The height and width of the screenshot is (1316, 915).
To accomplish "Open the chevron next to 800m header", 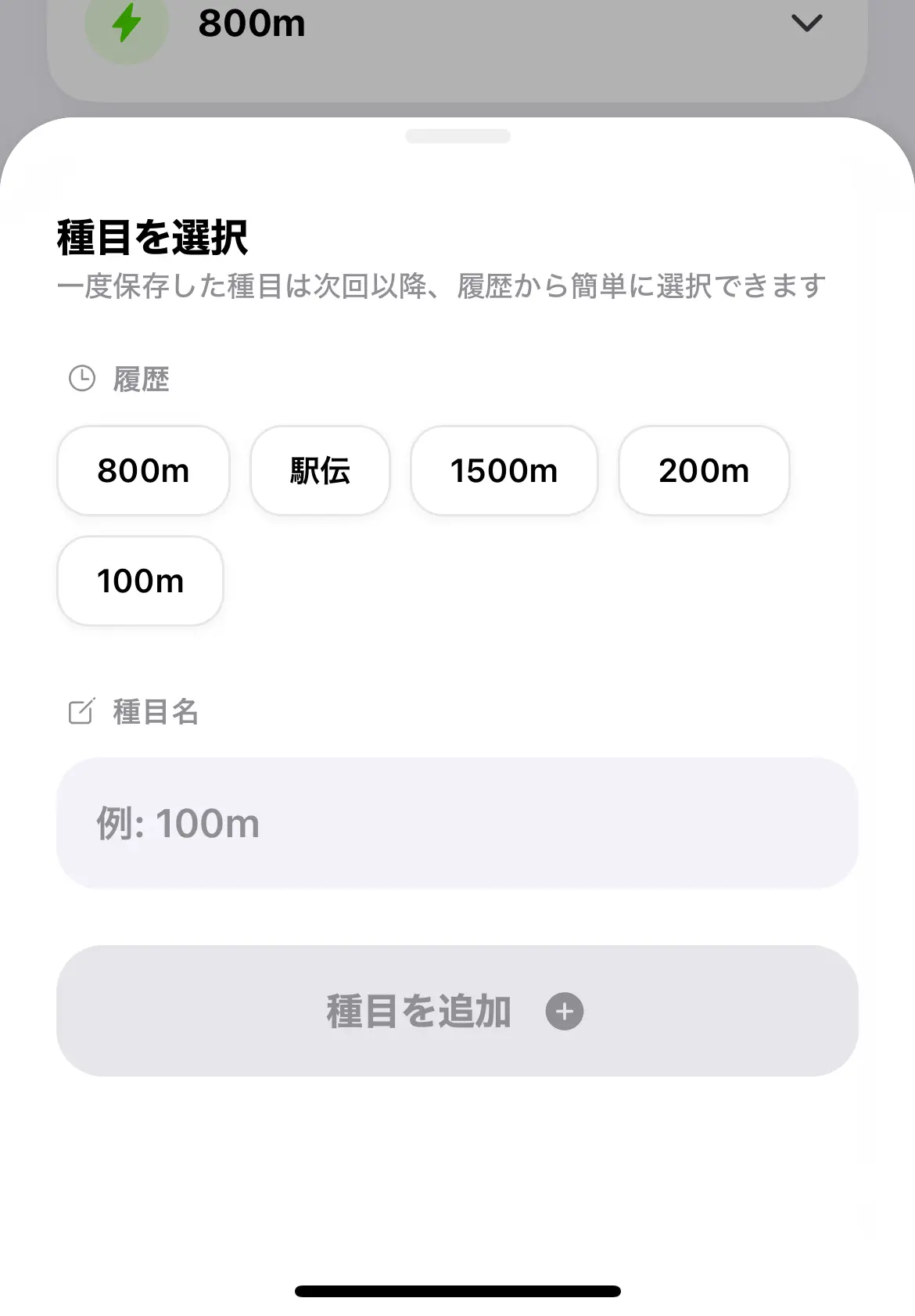I will pyautogui.click(x=806, y=23).
